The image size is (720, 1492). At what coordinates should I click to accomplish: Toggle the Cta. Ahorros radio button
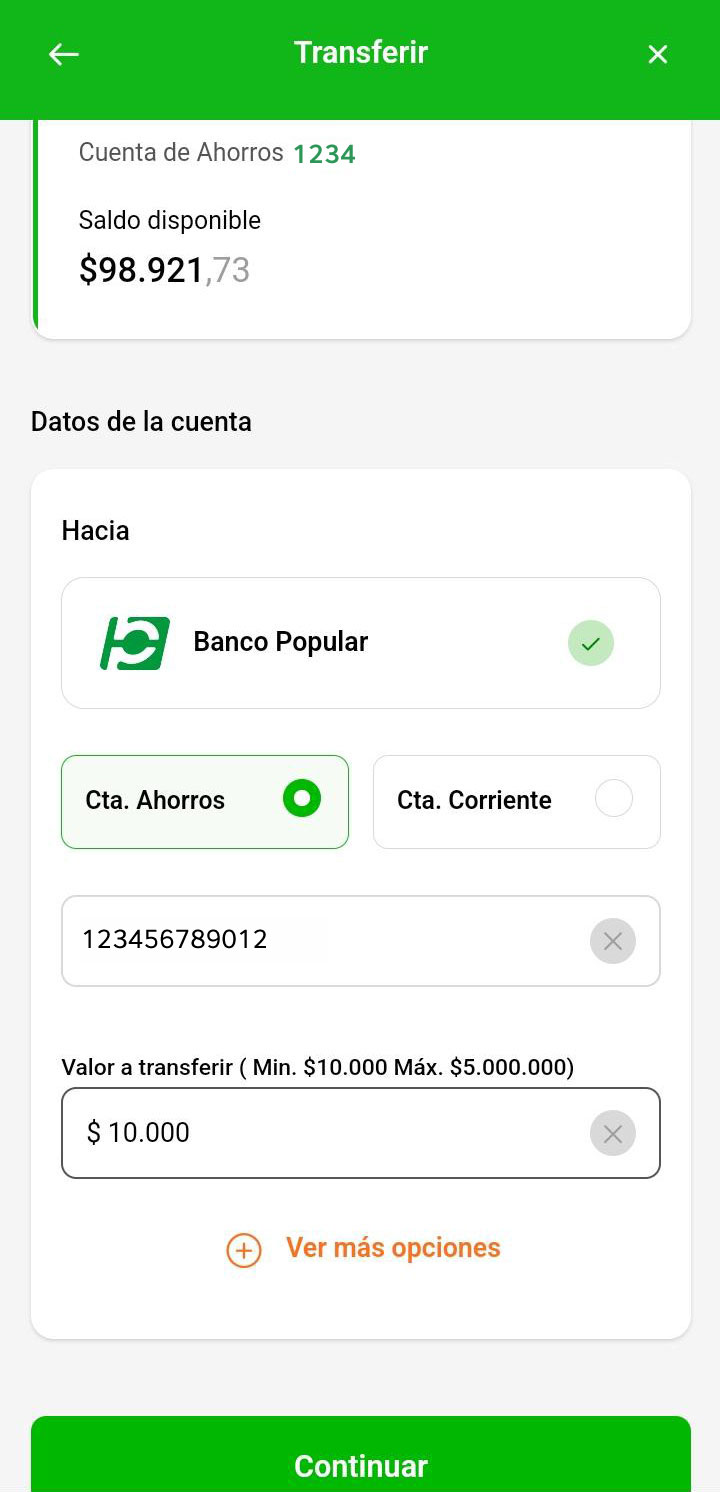point(302,799)
